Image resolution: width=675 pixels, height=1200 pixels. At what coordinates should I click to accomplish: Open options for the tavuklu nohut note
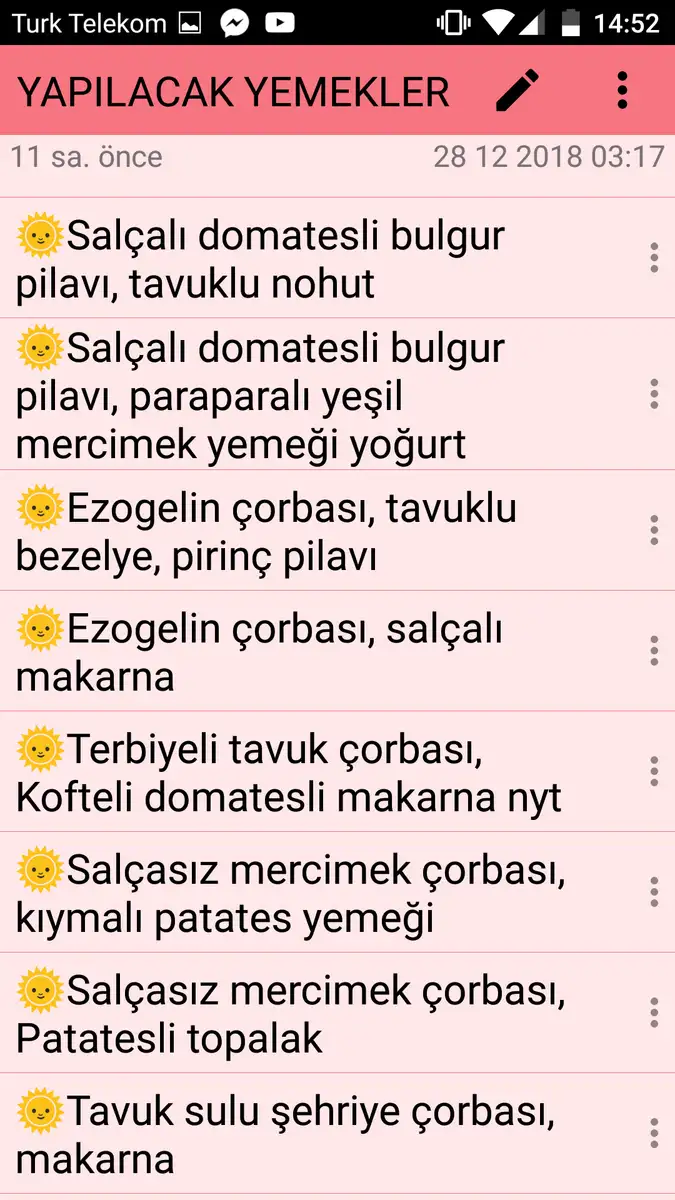coord(654,258)
